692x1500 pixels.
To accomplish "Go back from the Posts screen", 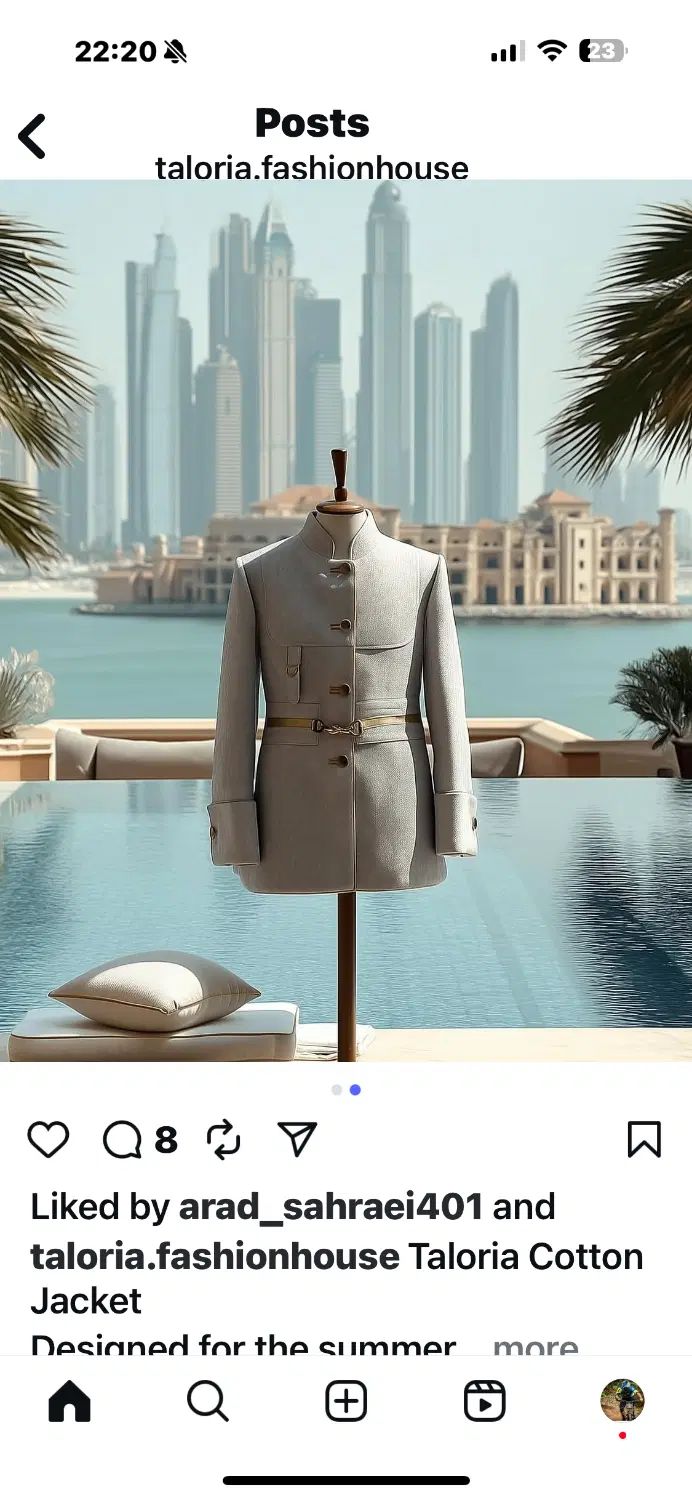I will click(32, 136).
